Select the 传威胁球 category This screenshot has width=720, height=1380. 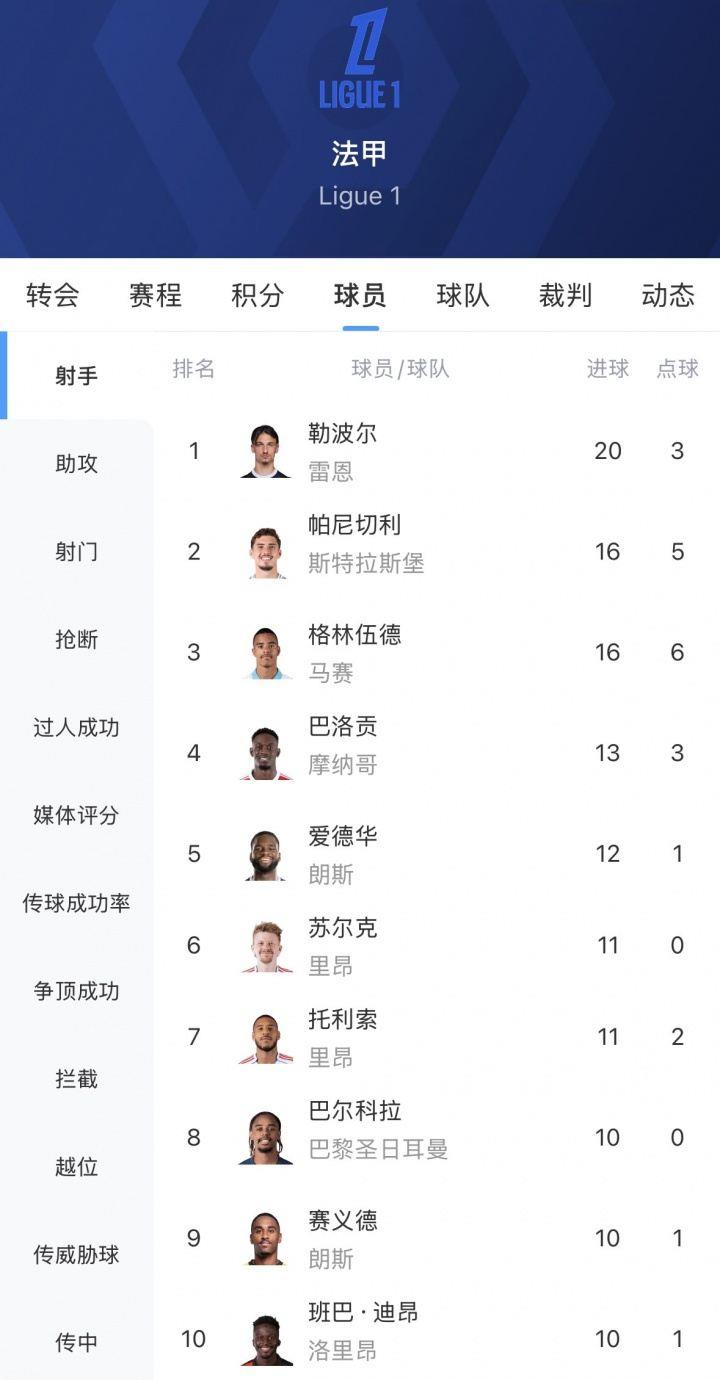coord(77,1255)
